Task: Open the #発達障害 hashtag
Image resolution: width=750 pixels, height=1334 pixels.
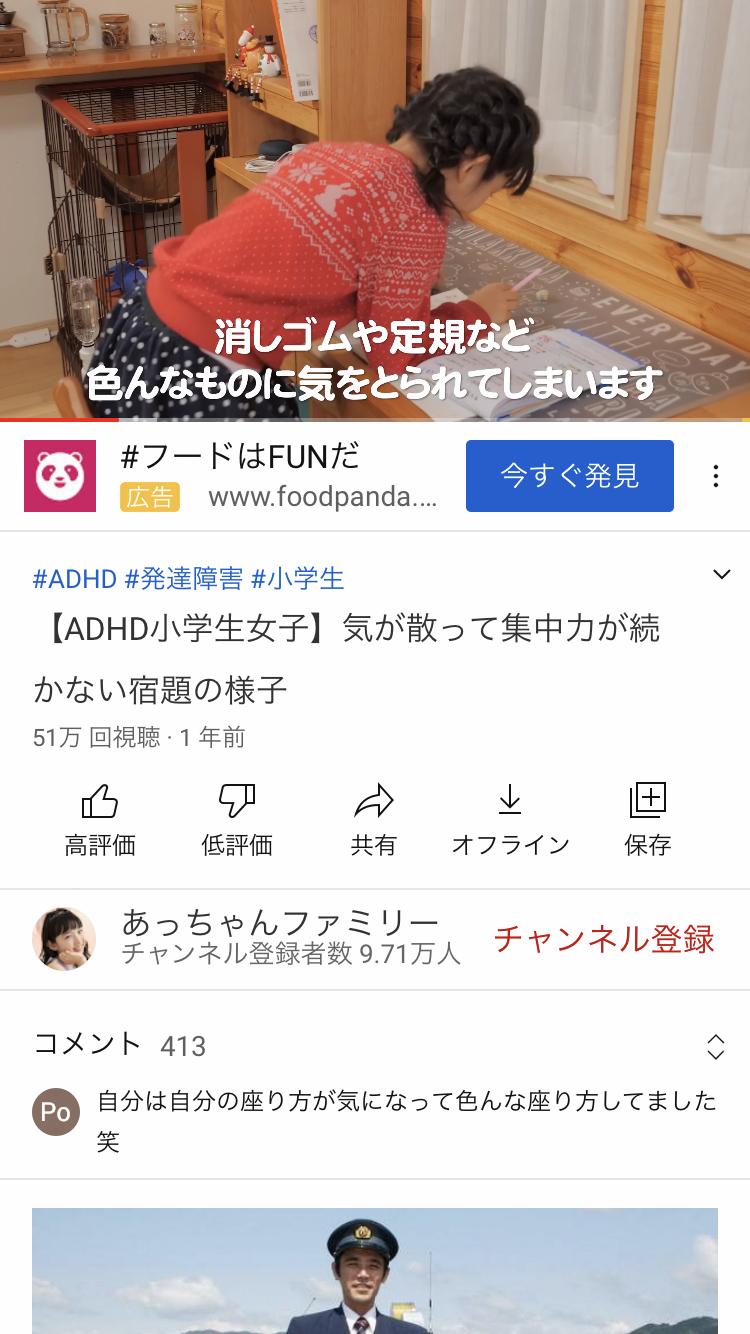Action: point(184,579)
